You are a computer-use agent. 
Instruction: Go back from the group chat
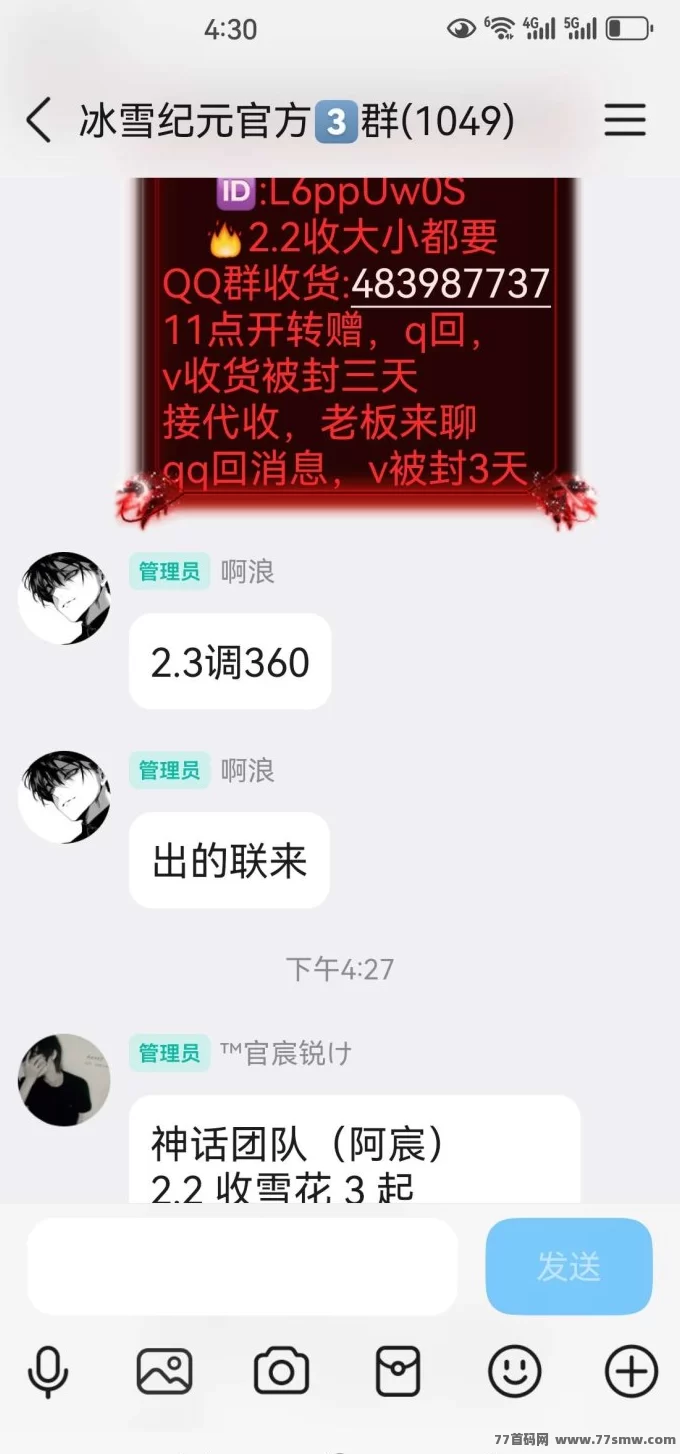(x=39, y=121)
